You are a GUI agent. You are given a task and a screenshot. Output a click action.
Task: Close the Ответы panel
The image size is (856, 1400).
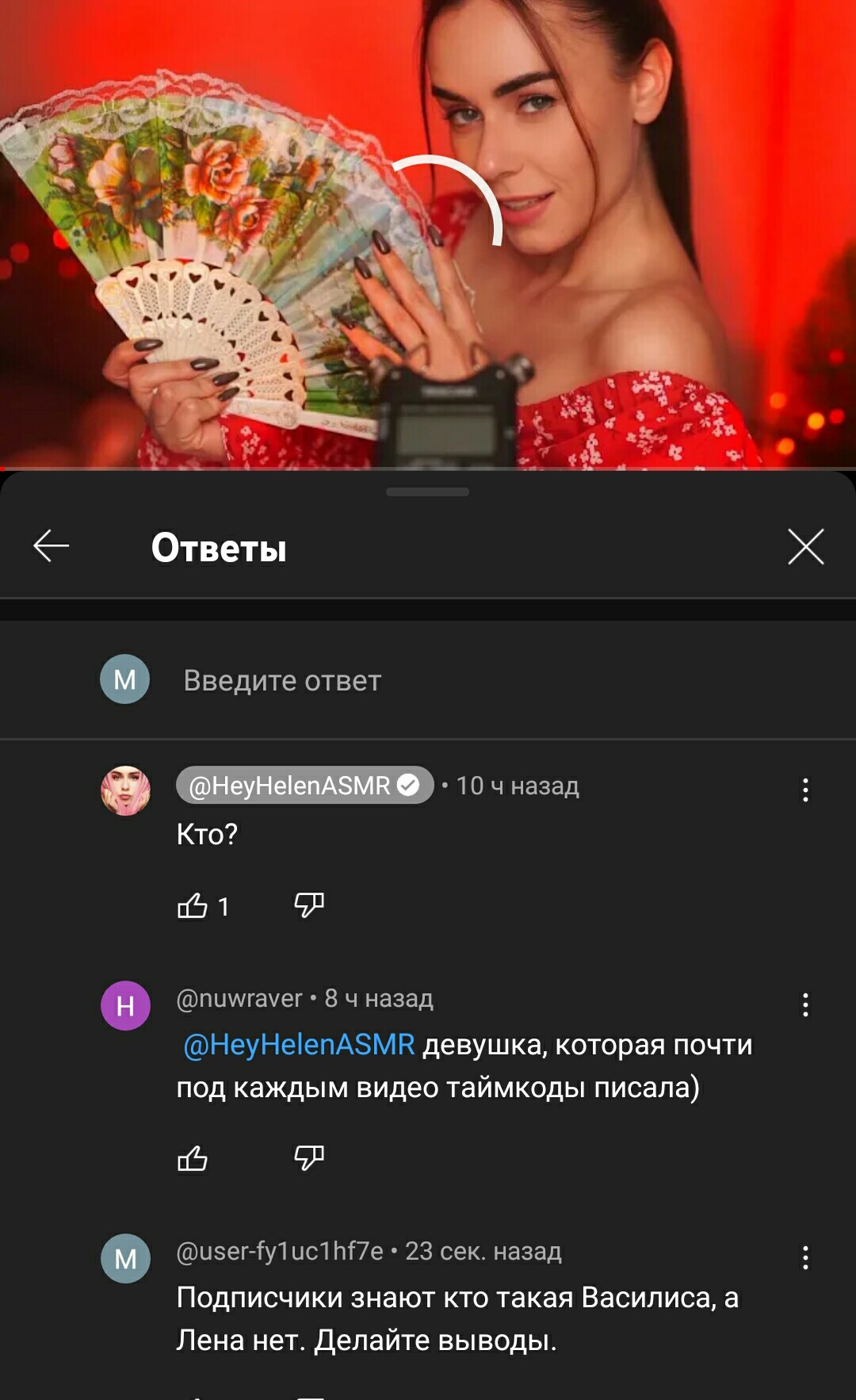click(x=805, y=546)
